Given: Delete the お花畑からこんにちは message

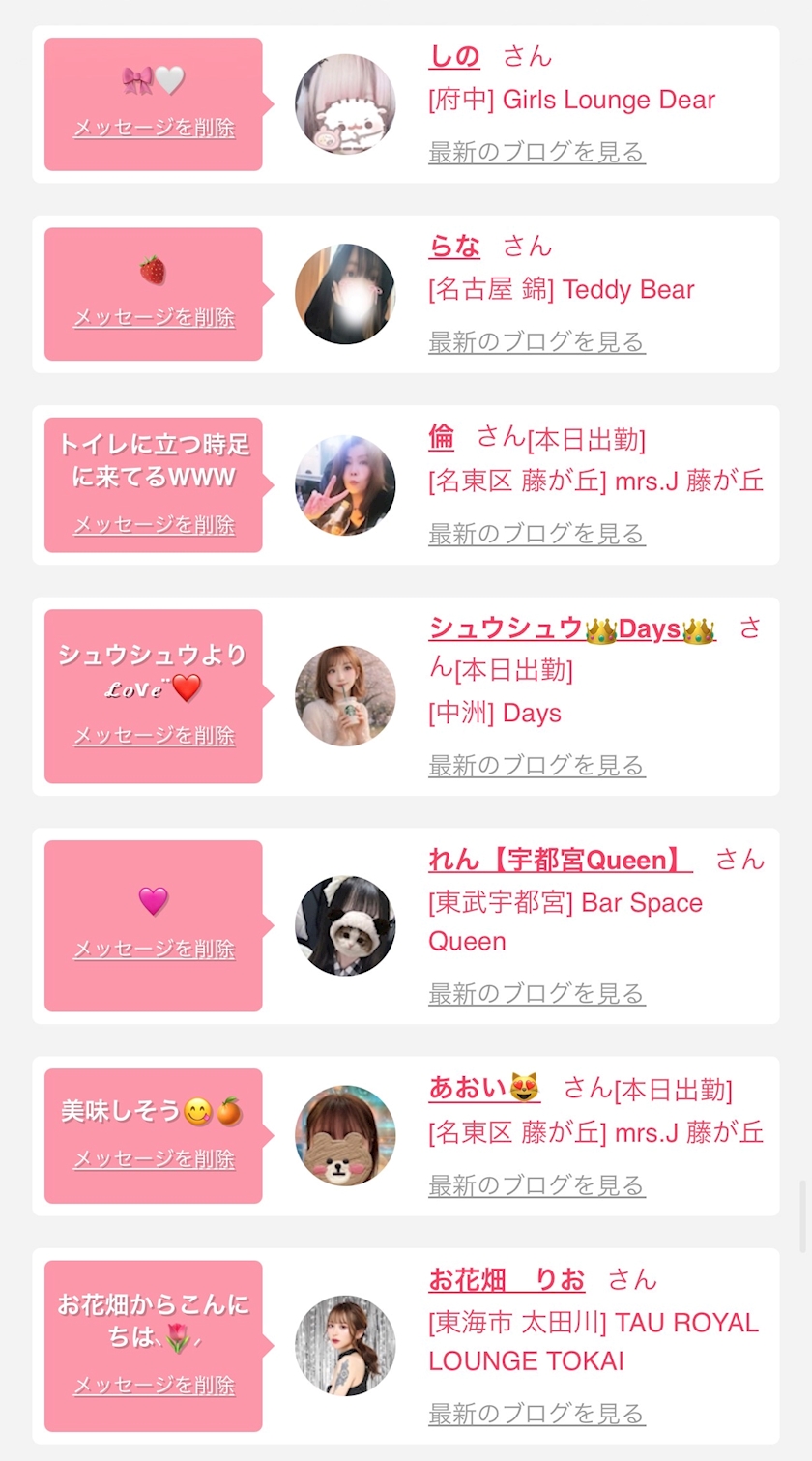Looking at the screenshot, I should (155, 1386).
